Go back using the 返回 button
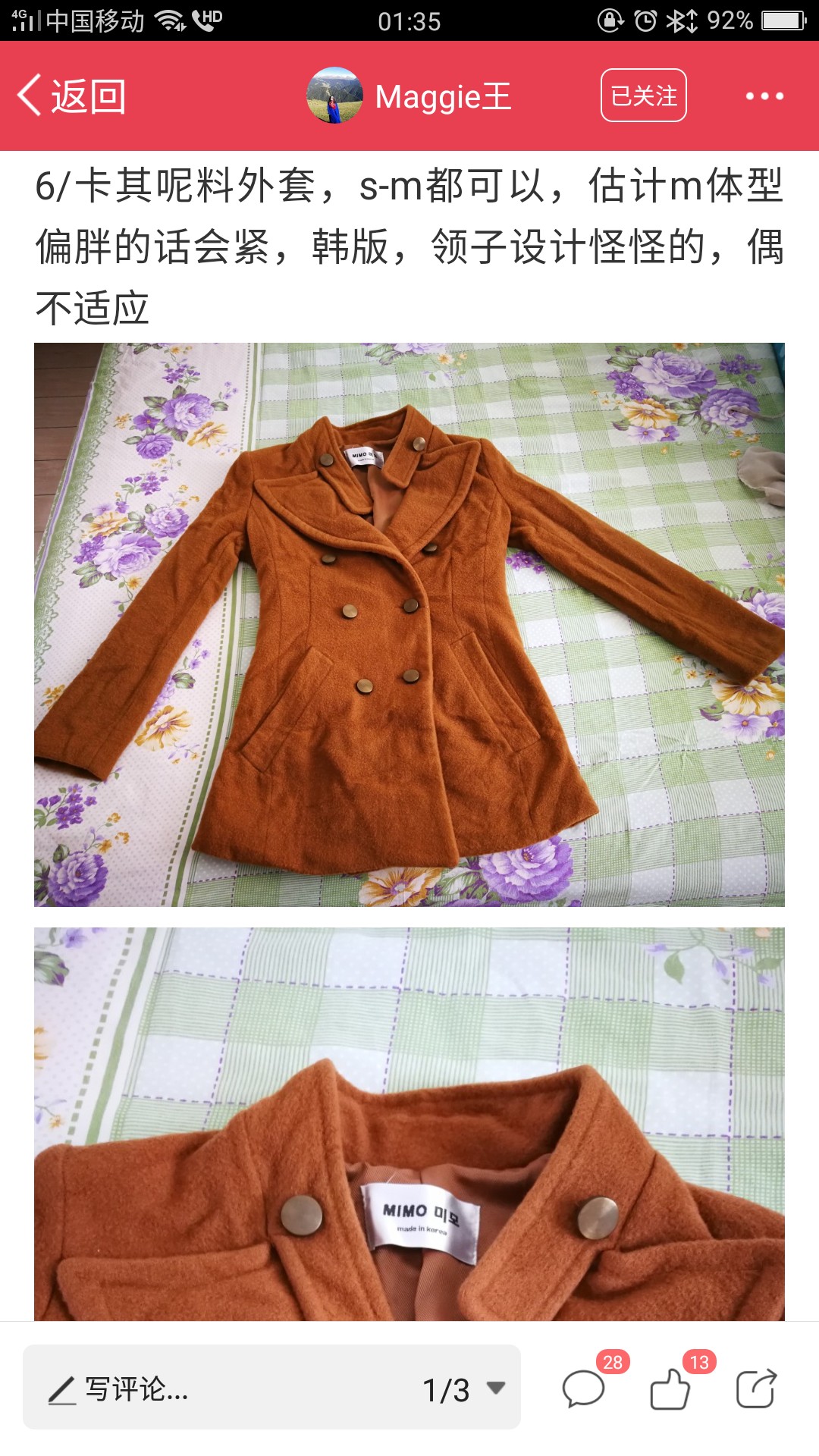 click(71, 96)
